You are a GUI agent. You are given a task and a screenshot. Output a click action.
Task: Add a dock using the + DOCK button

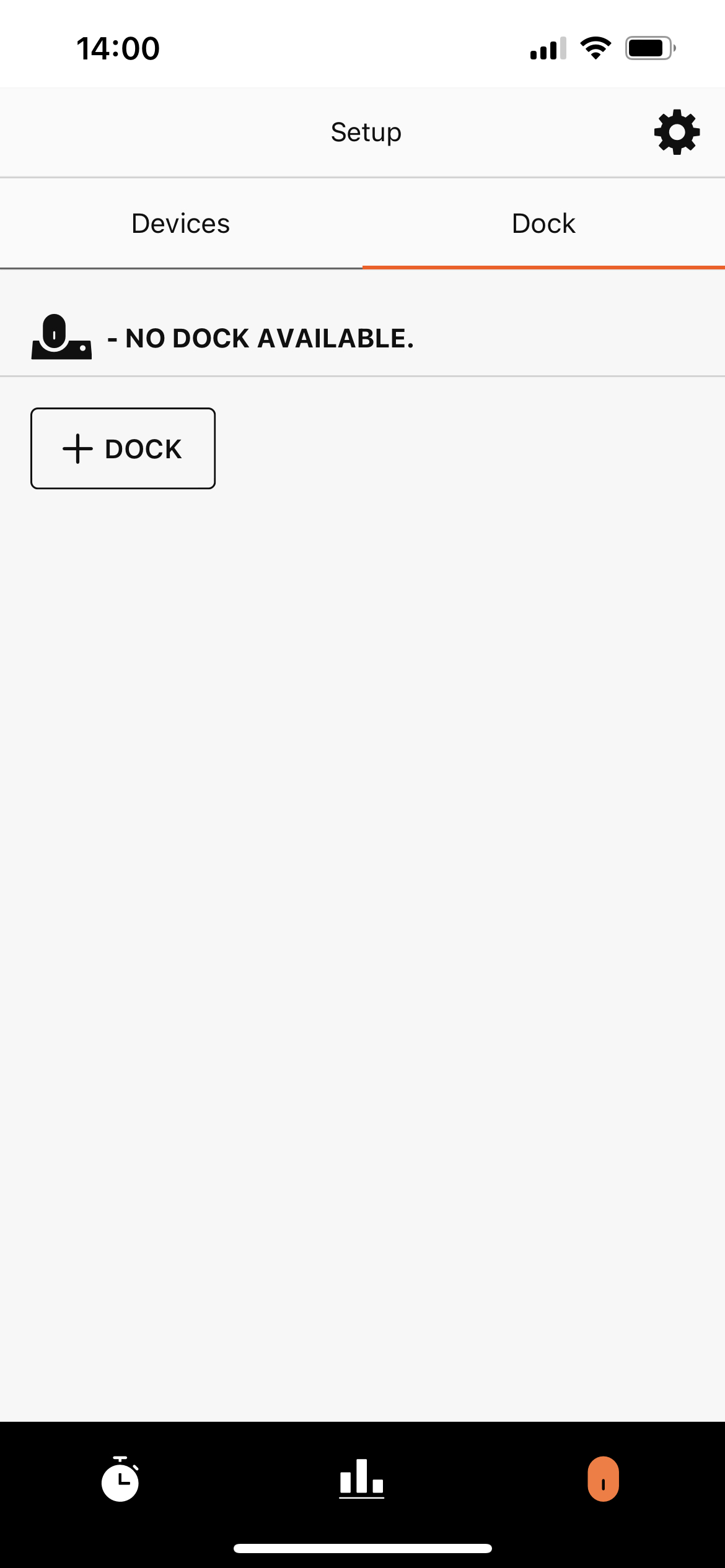tap(122, 448)
